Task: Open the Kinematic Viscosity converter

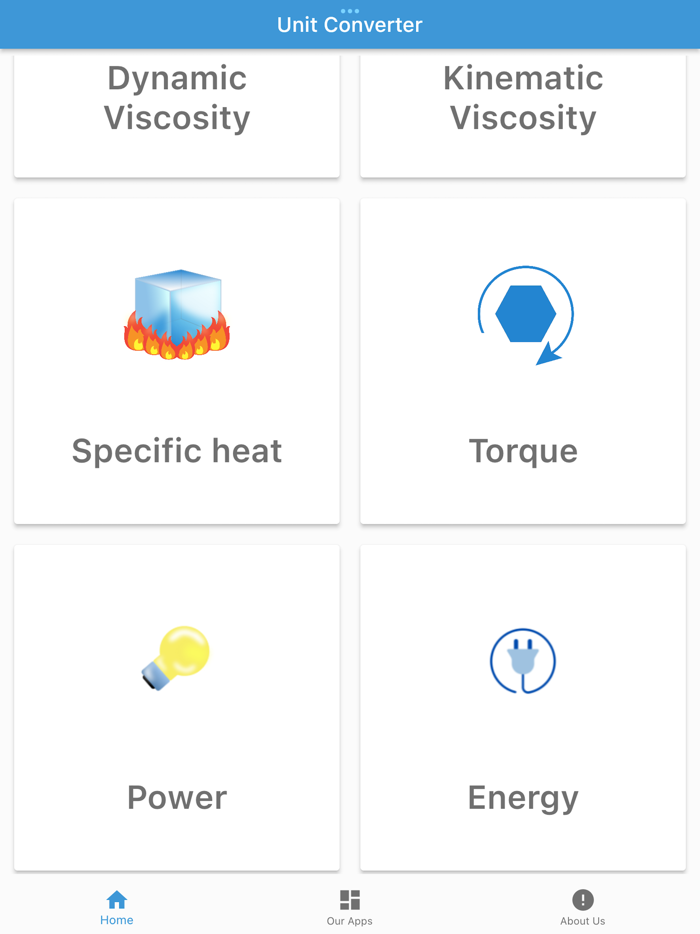Action: [523, 110]
